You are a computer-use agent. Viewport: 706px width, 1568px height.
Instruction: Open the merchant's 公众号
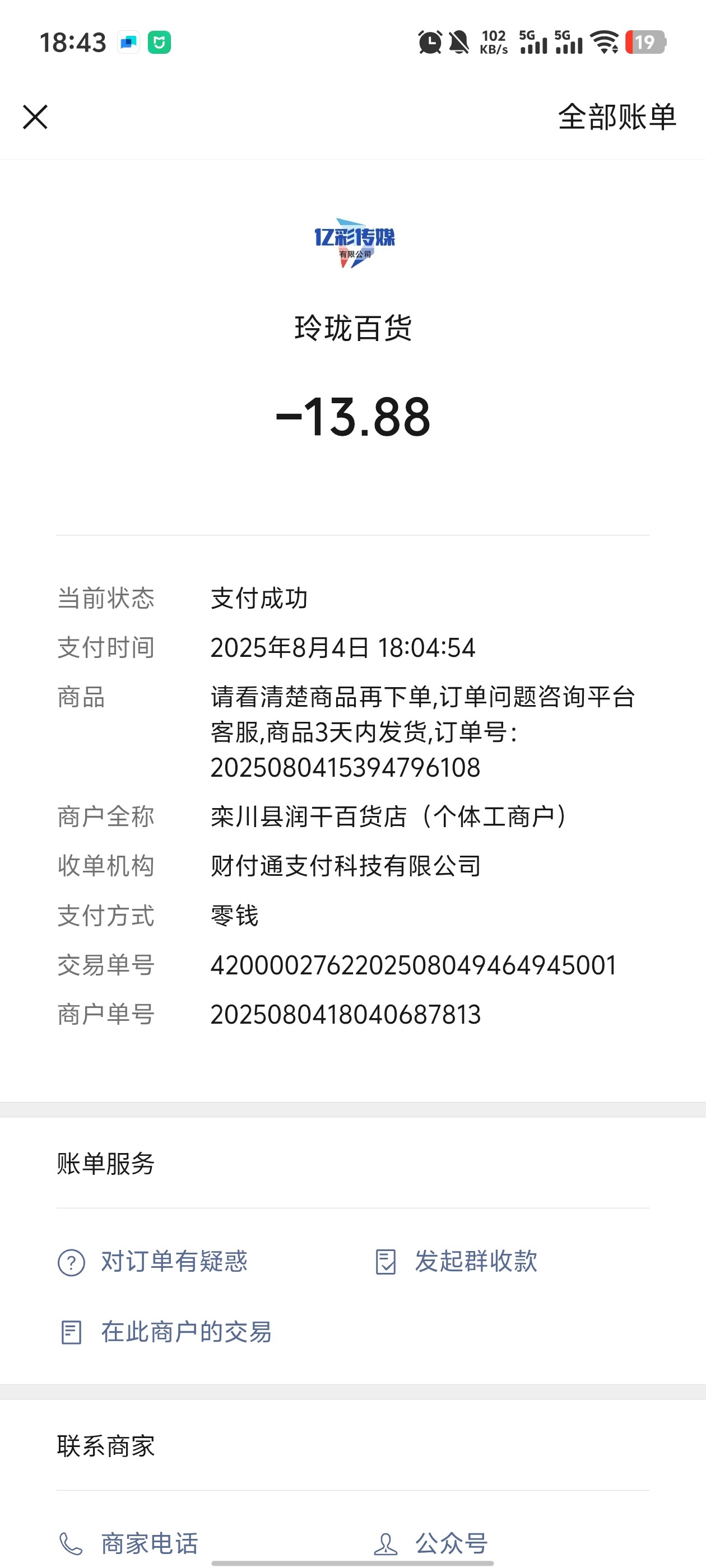coord(431,1544)
